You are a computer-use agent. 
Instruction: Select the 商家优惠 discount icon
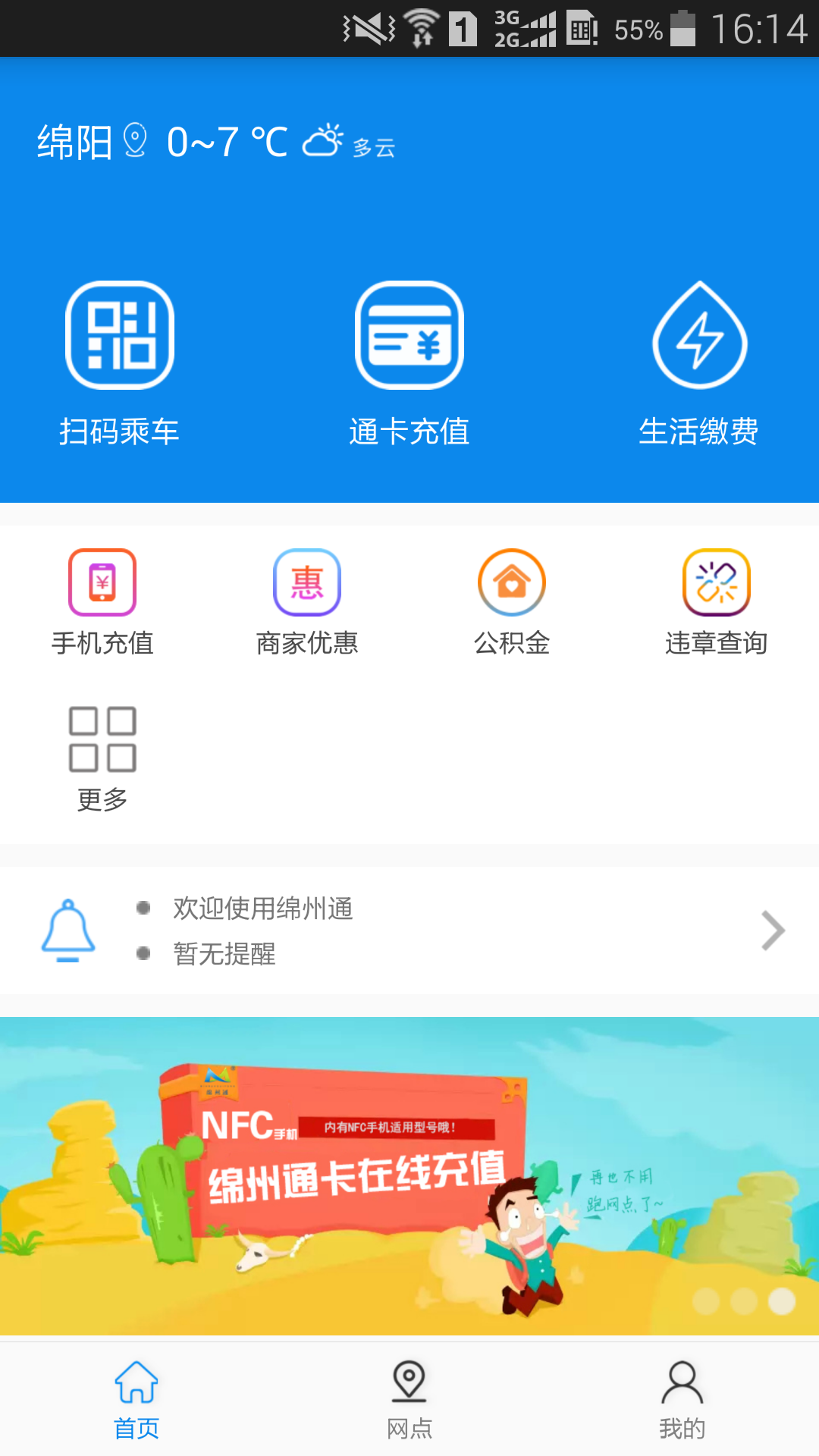tap(306, 582)
